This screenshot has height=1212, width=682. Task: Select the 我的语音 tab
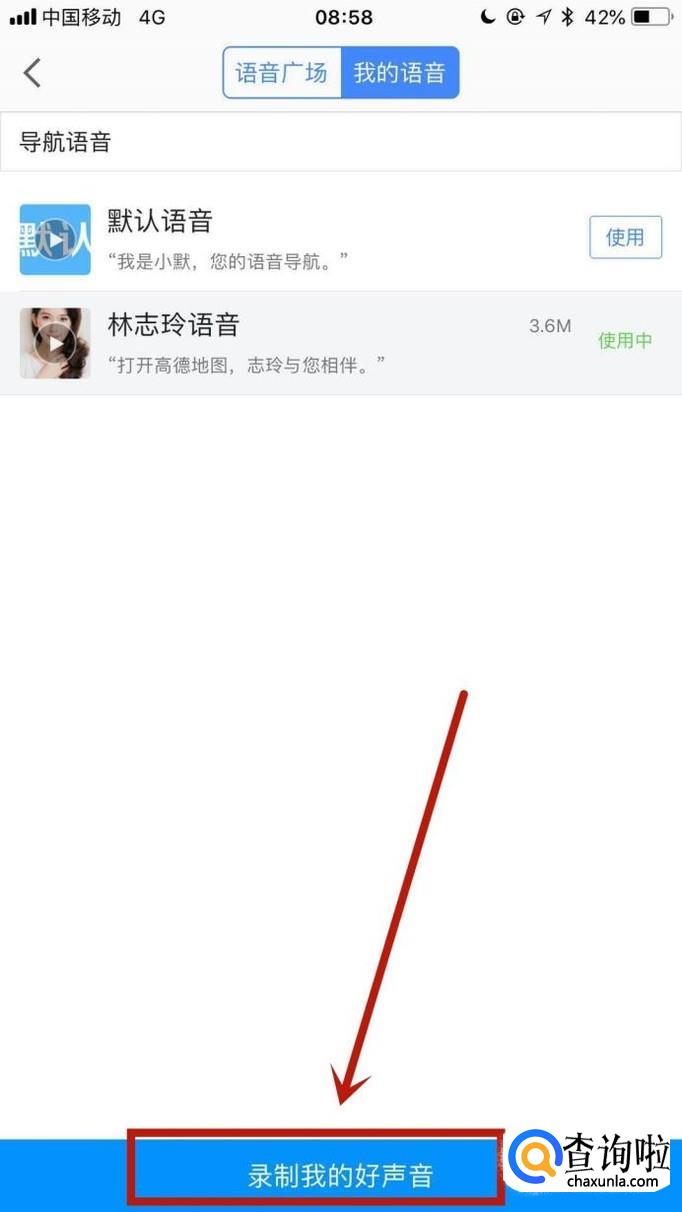point(399,73)
